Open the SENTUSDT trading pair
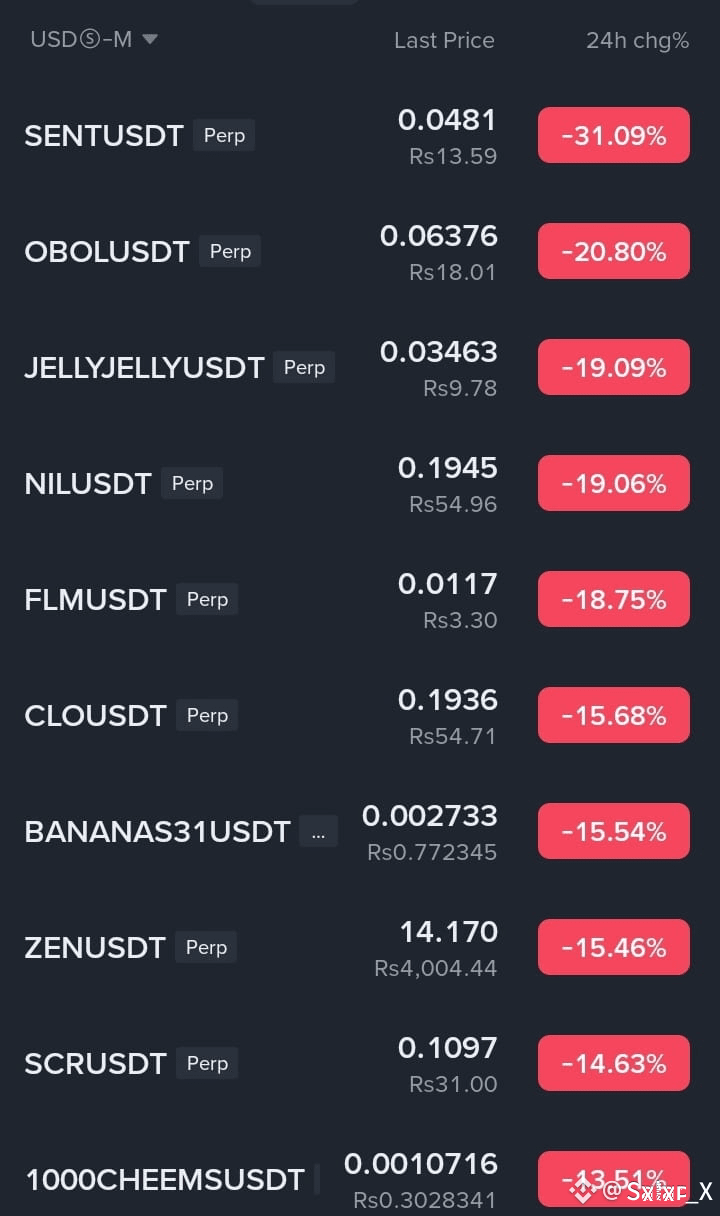The width and height of the screenshot is (720, 1216). click(x=104, y=135)
